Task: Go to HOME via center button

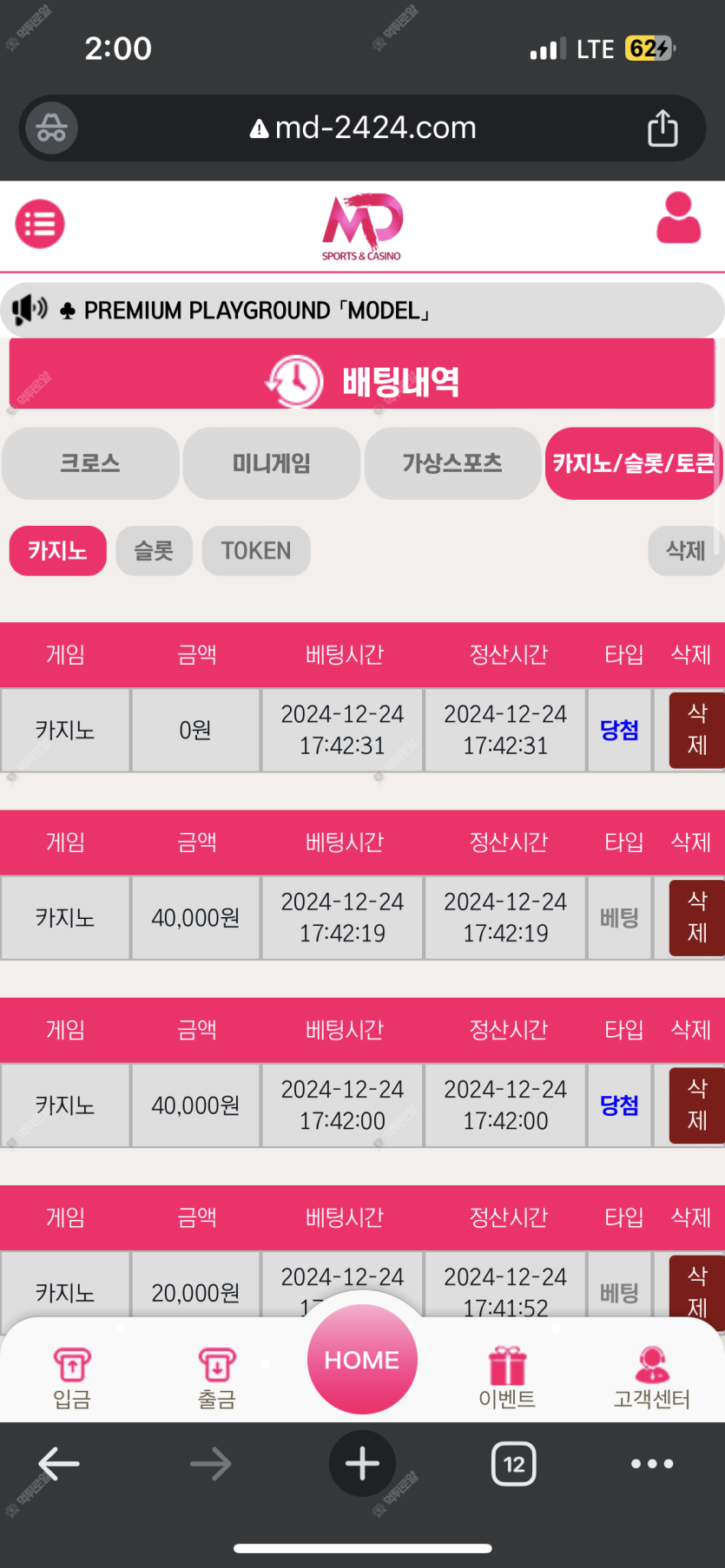Action: click(362, 1360)
